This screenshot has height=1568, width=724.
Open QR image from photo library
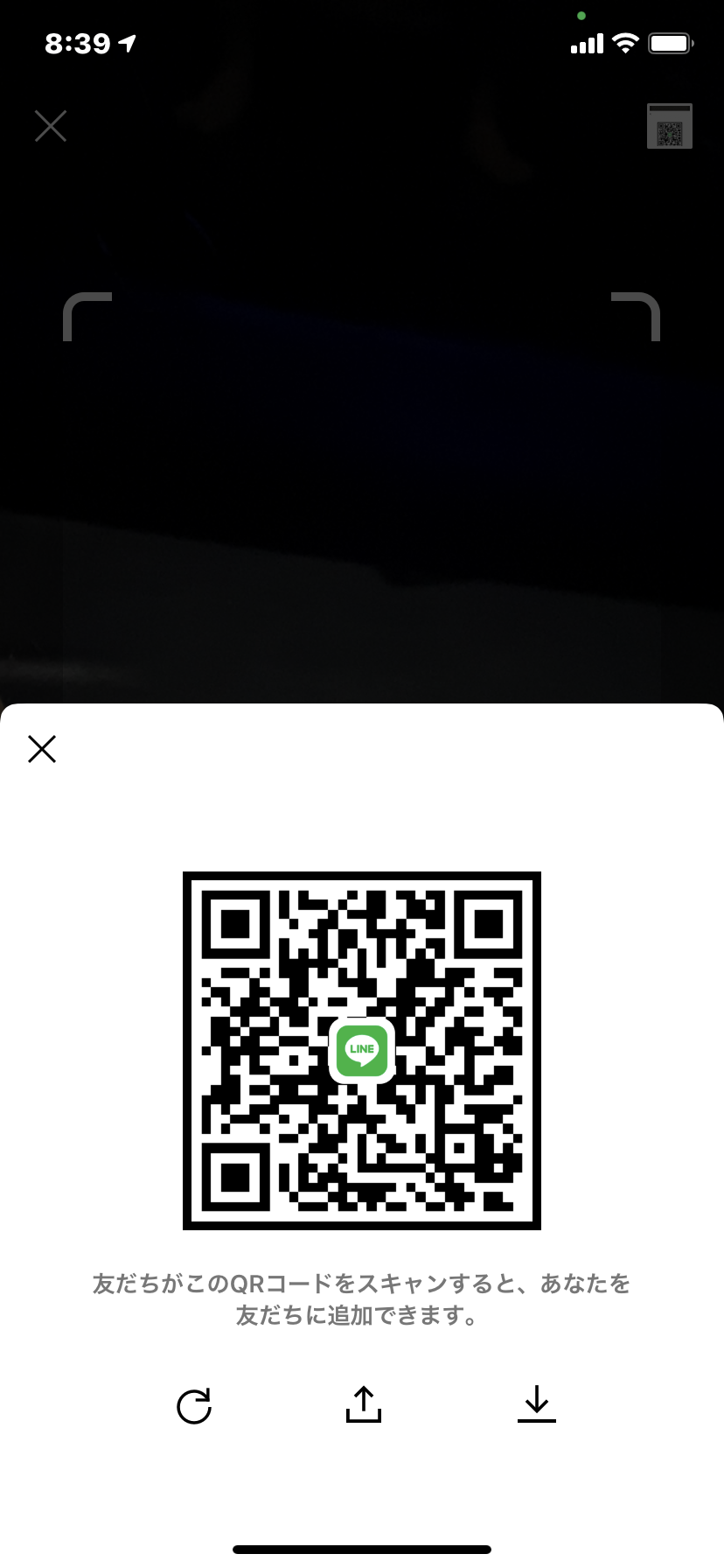pos(670,127)
